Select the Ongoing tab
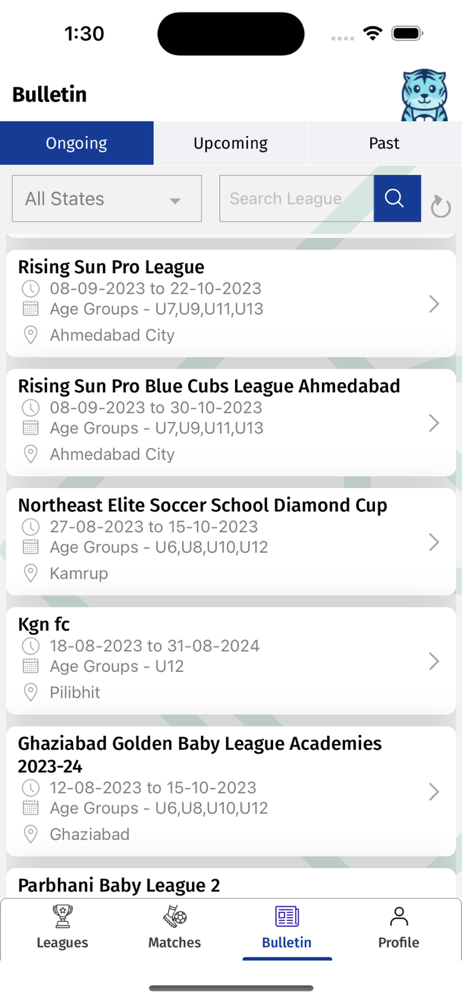 [x=77, y=143]
